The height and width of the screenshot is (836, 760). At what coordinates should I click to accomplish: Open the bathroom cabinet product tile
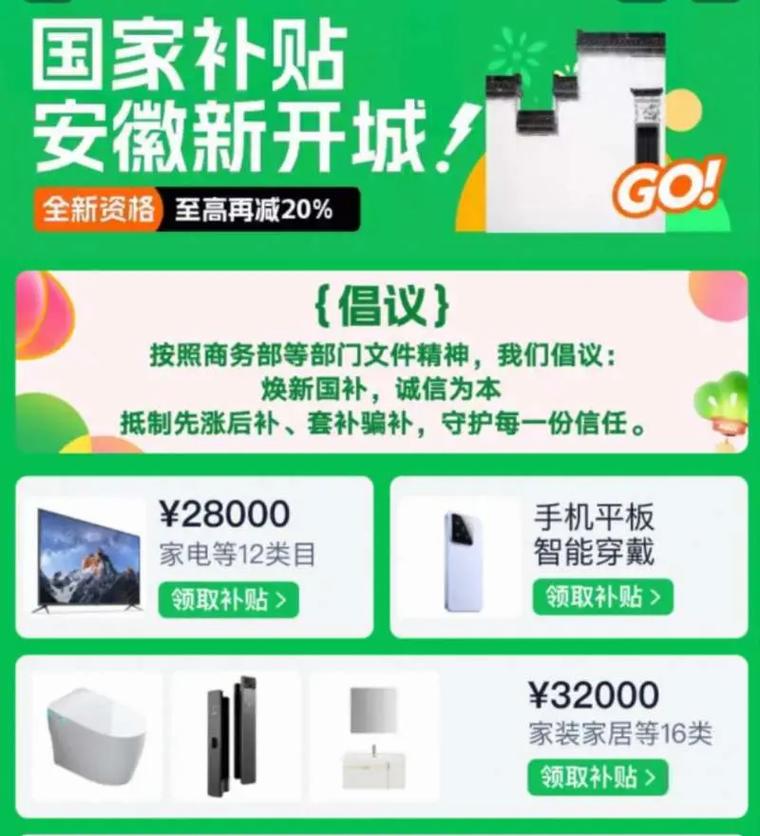[x=373, y=737]
